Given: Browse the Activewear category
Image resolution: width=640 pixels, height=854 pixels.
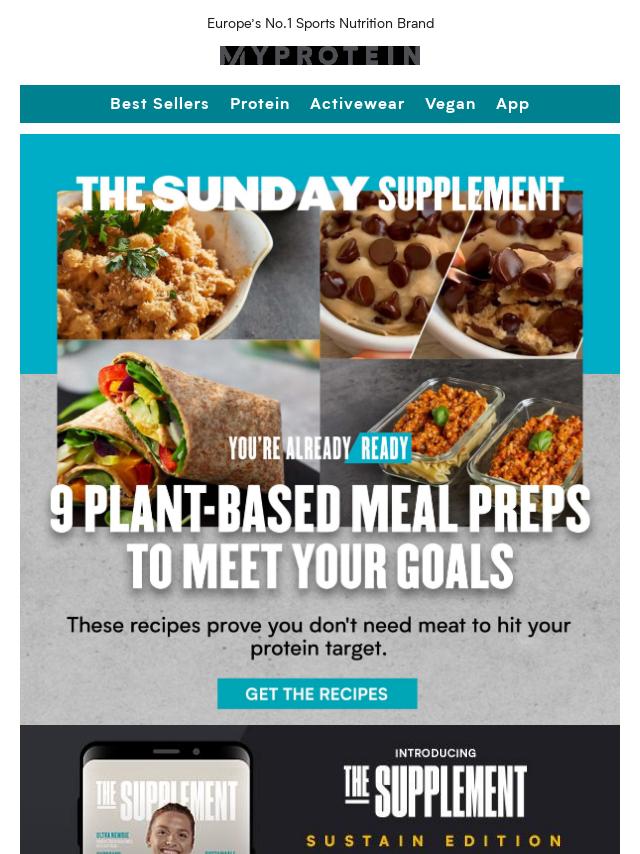Looking at the screenshot, I should [357, 104].
